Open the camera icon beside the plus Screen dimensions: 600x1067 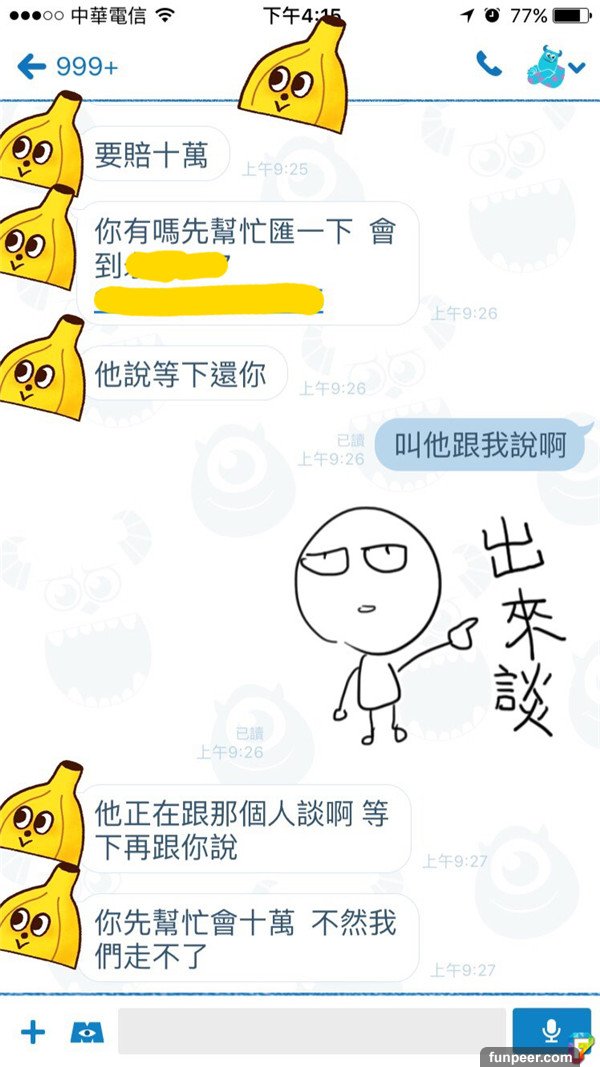point(87,1032)
